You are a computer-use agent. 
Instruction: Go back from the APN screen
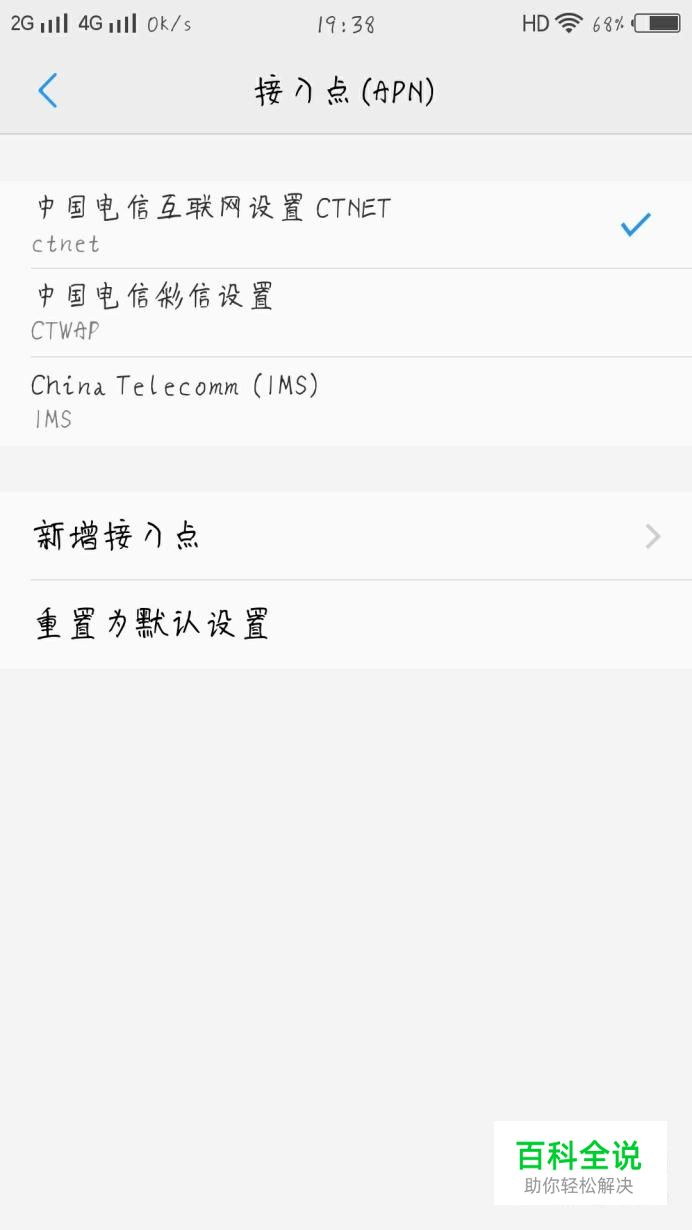(x=47, y=91)
